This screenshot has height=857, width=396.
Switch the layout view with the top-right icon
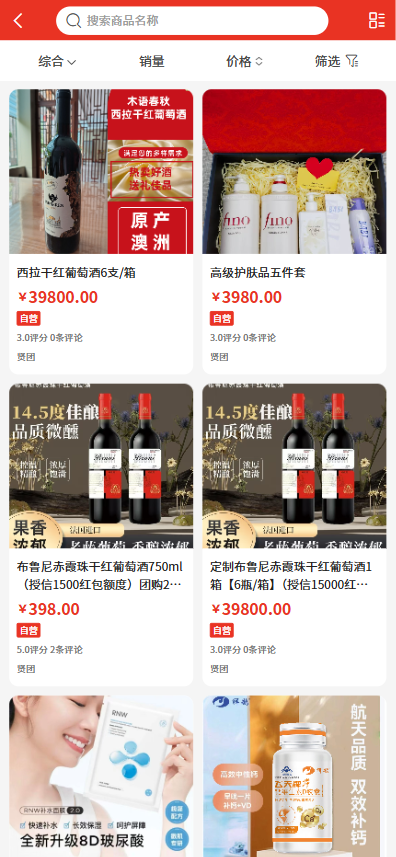(377, 21)
